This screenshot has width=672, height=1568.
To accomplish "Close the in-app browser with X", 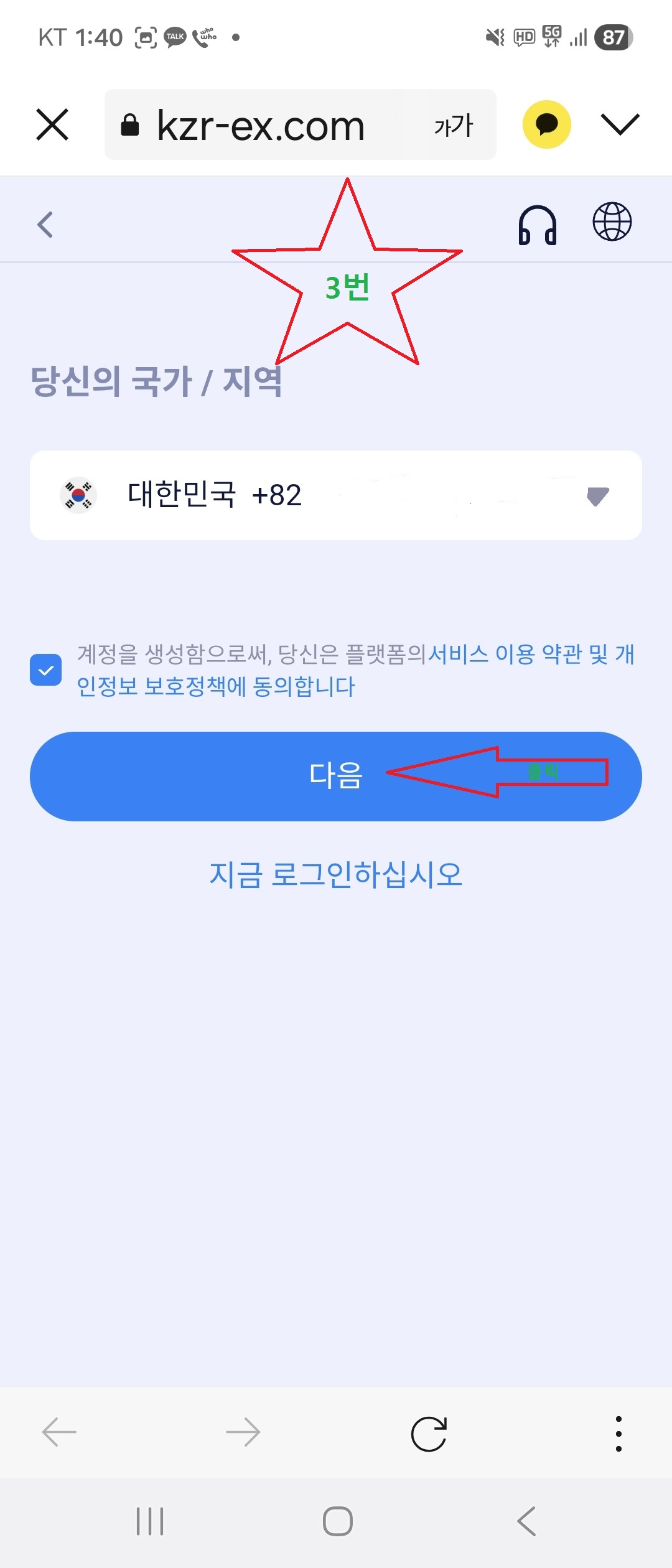I will click(52, 124).
